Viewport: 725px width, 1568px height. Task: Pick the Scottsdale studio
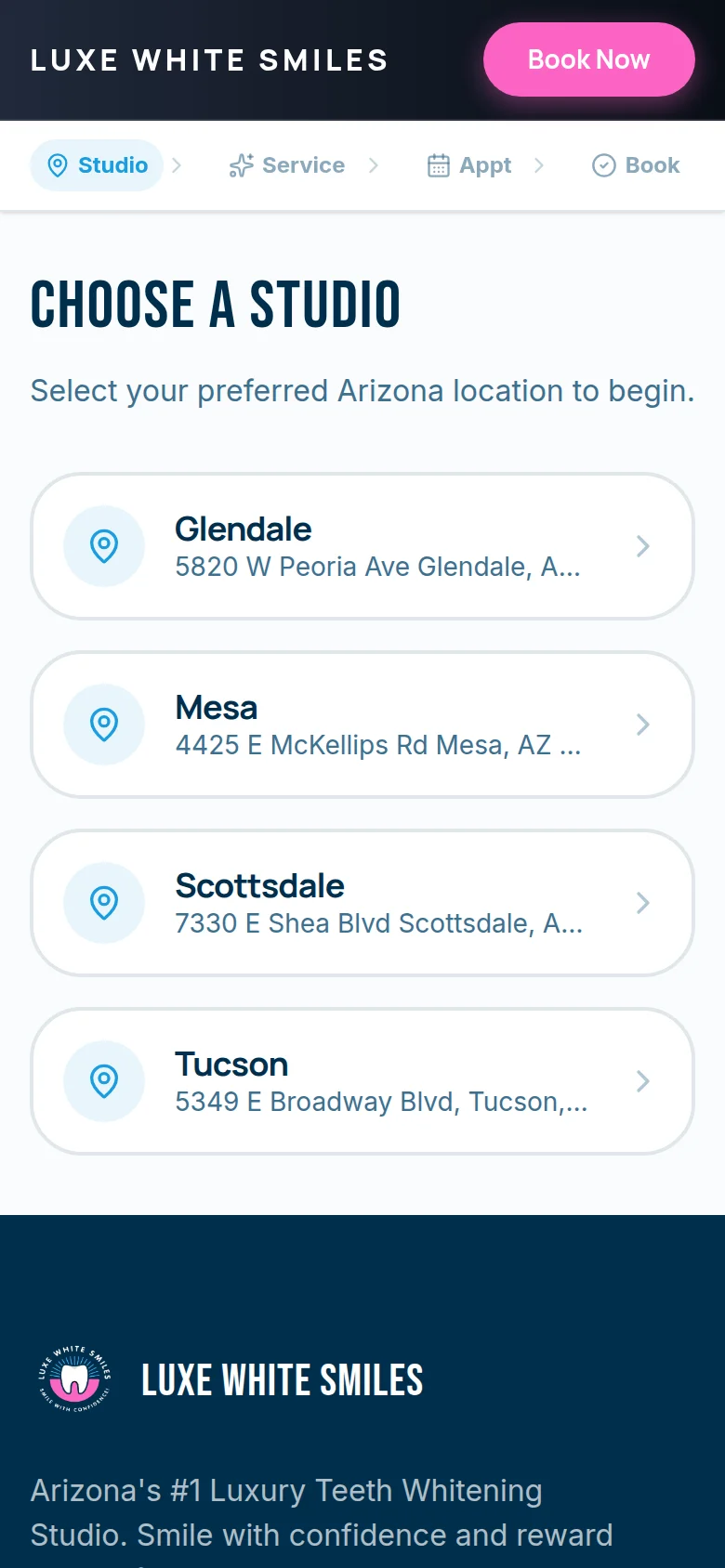pyautogui.click(x=362, y=903)
